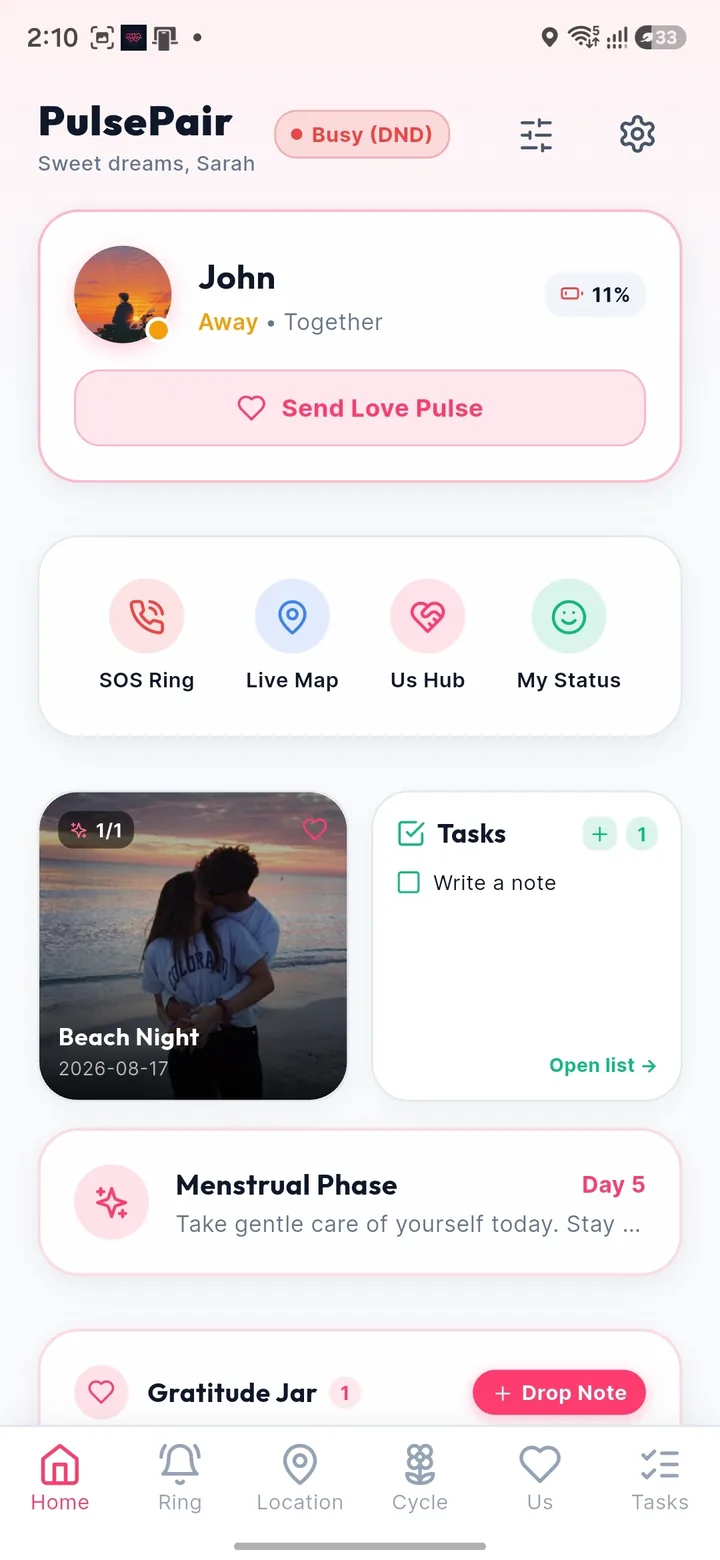720x1560 pixels.
Task: Send Love Pulse to John
Action: point(360,408)
